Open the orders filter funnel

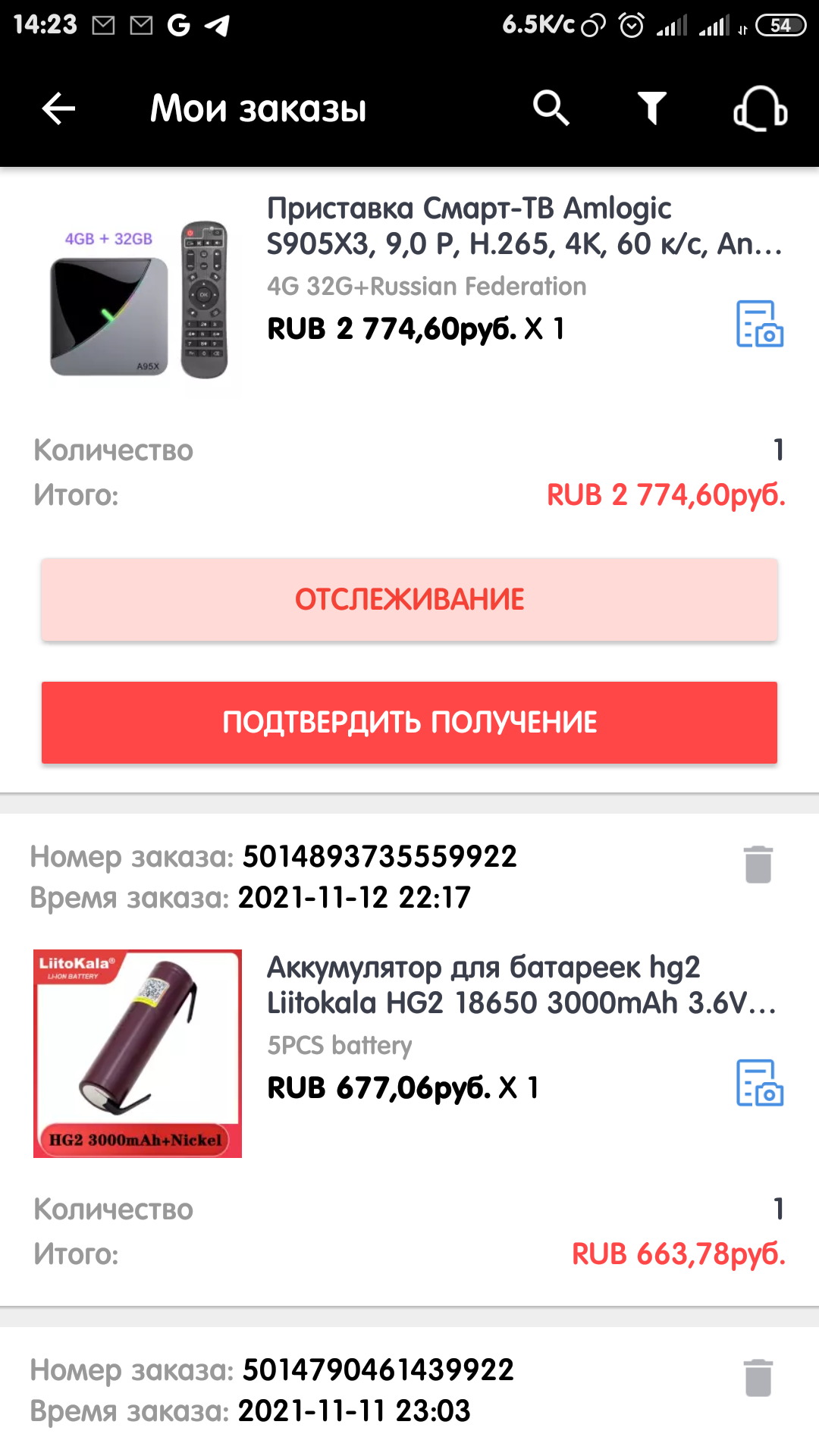coord(652,108)
